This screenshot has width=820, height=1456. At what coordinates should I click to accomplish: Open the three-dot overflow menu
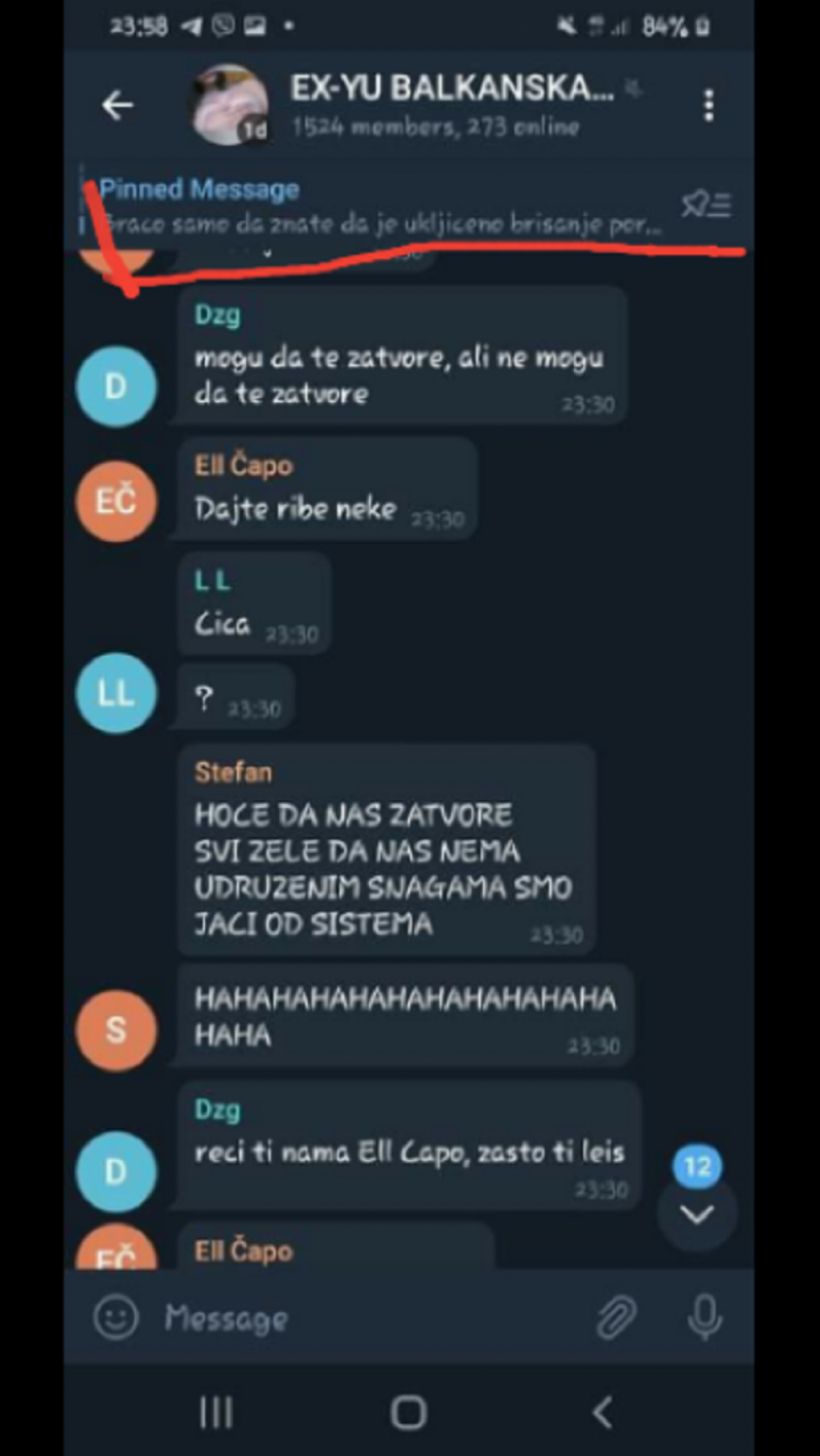708,106
